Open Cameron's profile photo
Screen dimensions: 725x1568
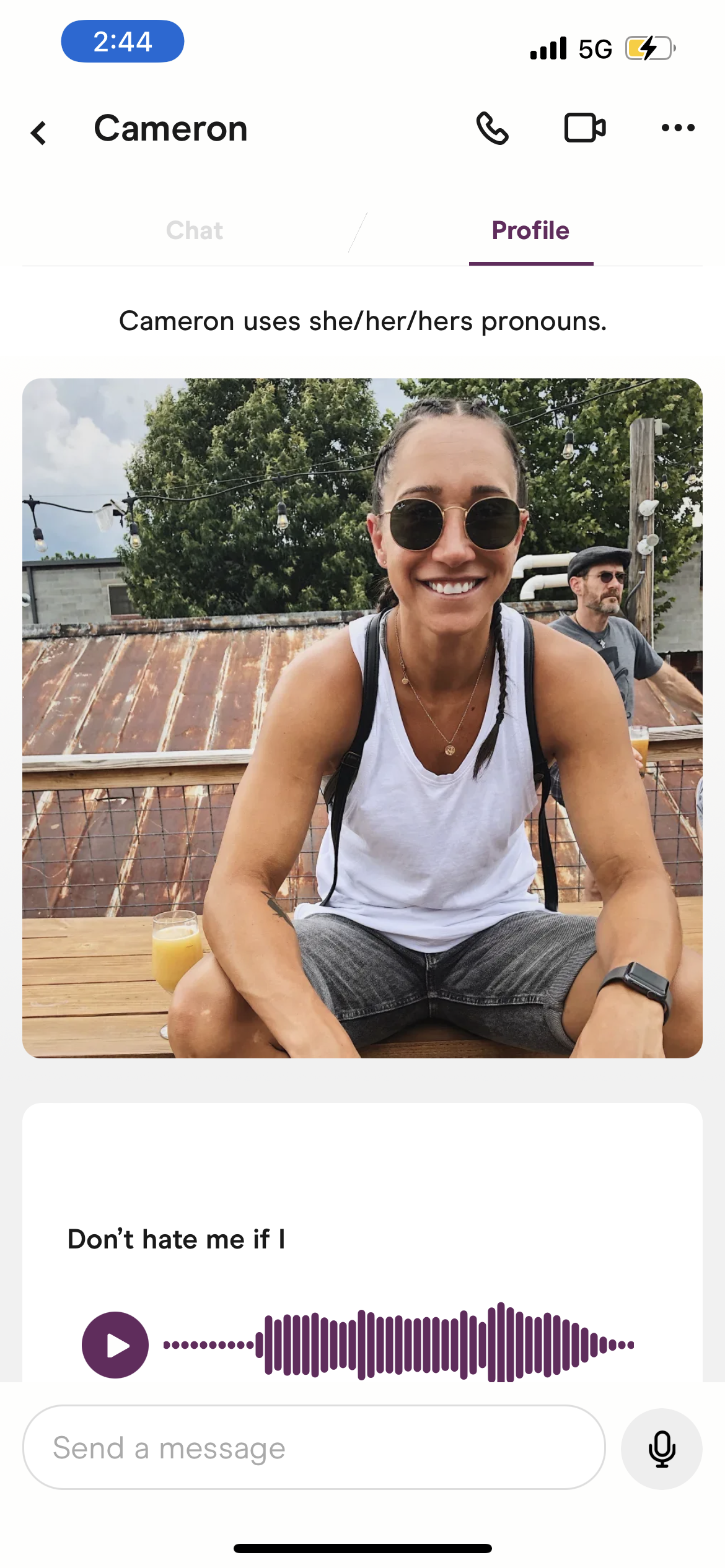[362, 718]
